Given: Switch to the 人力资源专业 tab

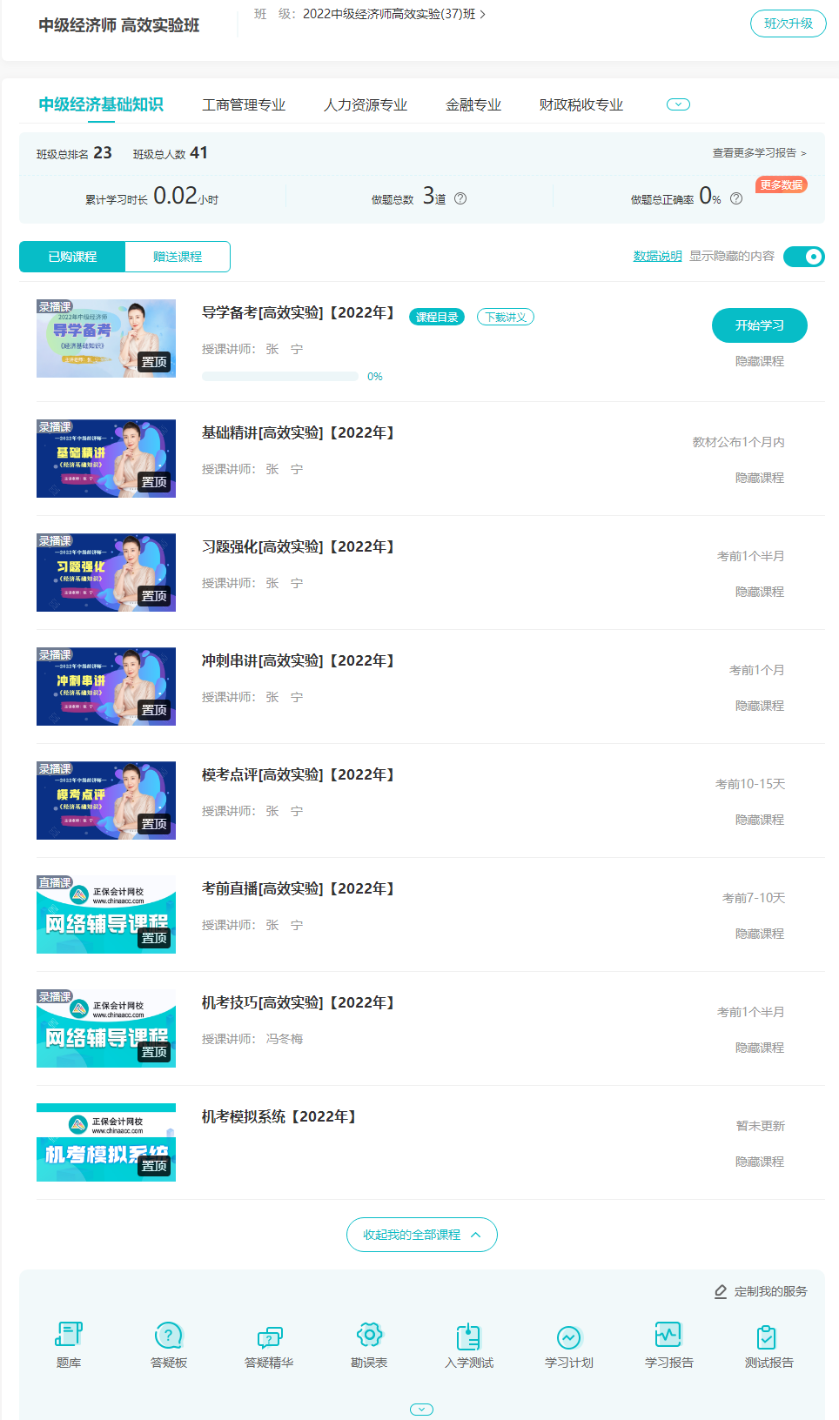Looking at the screenshot, I should (365, 105).
